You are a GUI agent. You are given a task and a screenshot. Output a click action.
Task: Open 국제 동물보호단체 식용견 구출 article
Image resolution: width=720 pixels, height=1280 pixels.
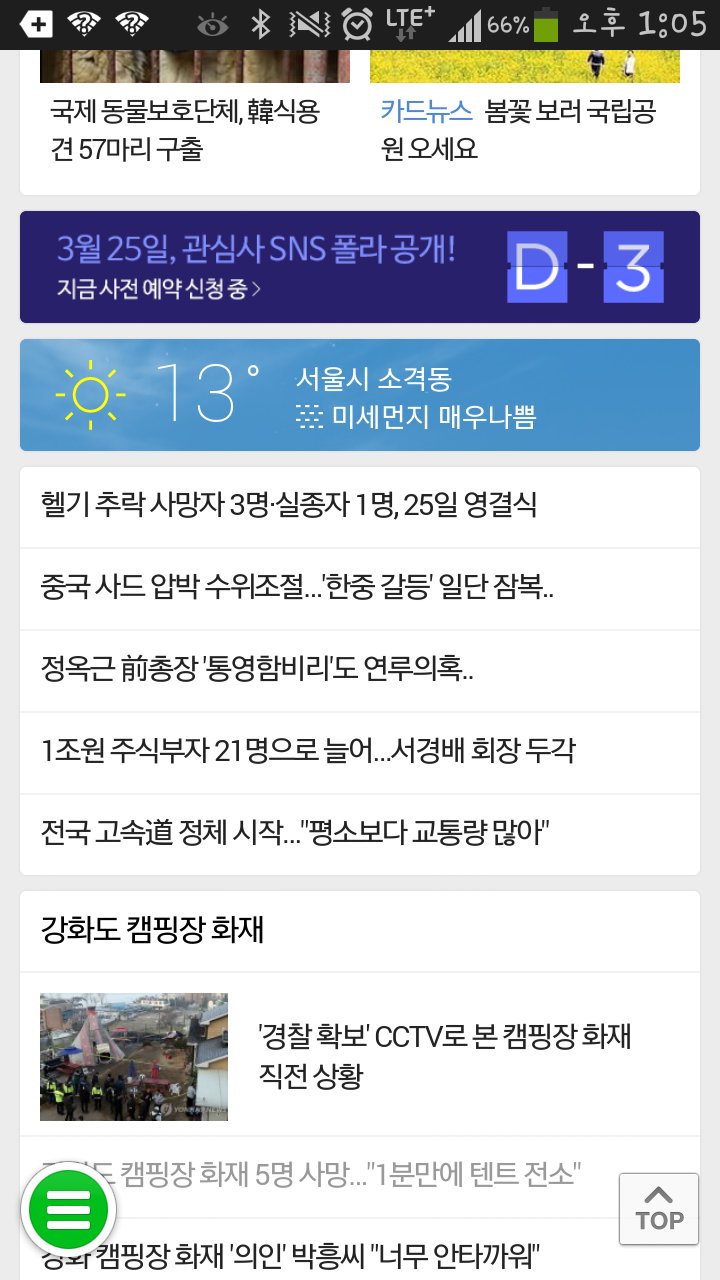click(185, 130)
